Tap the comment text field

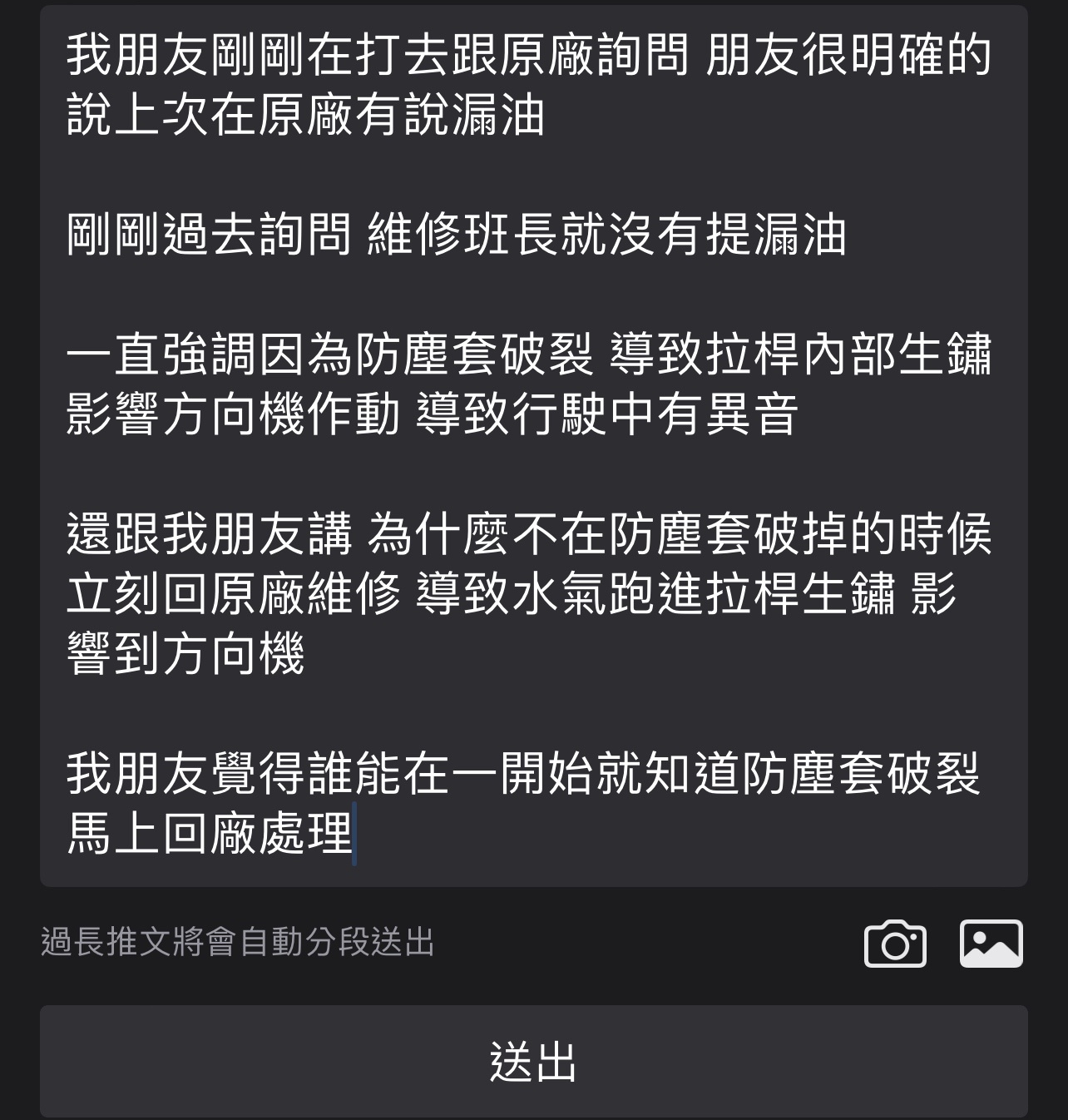(533, 446)
